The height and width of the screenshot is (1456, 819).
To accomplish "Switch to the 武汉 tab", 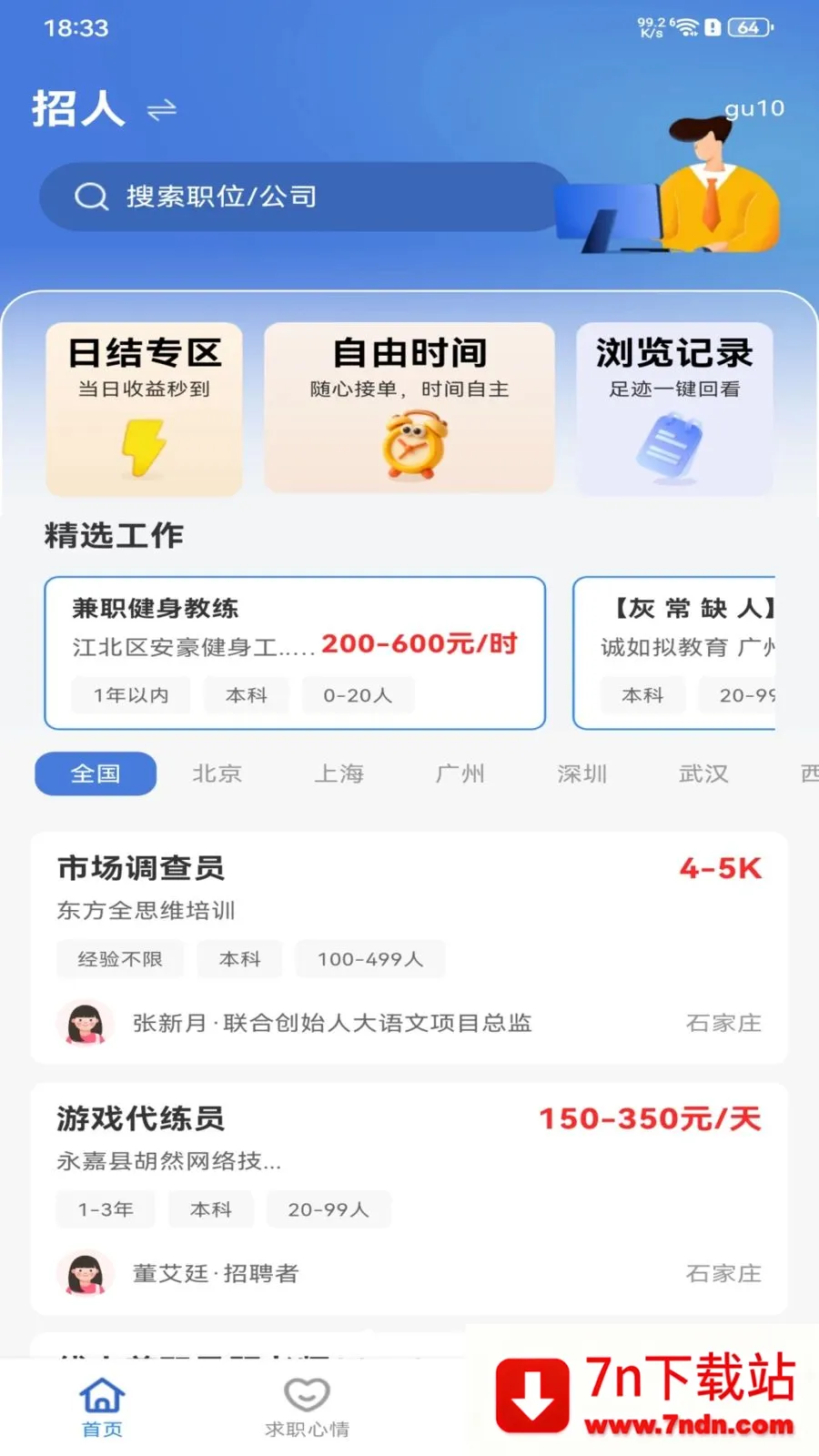I will coord(703,773).
